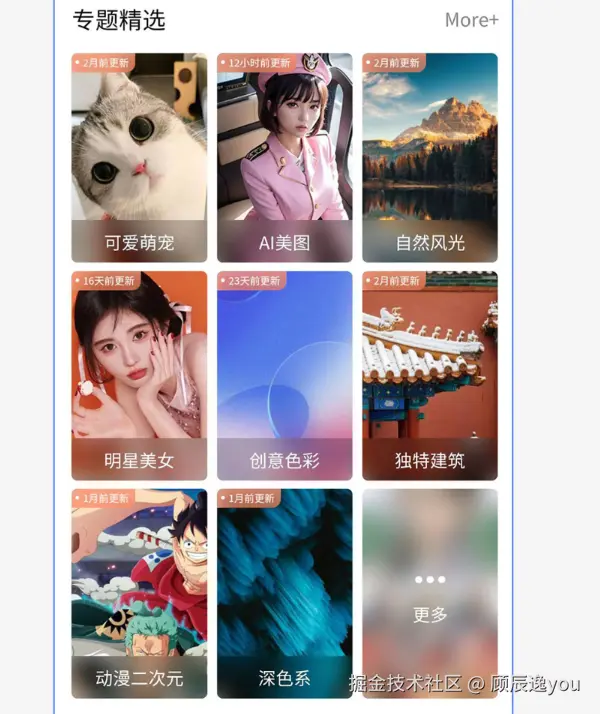Browse the 独特建筑 topic
Viewport: 600px width, 714px height.
coord(430,375)
